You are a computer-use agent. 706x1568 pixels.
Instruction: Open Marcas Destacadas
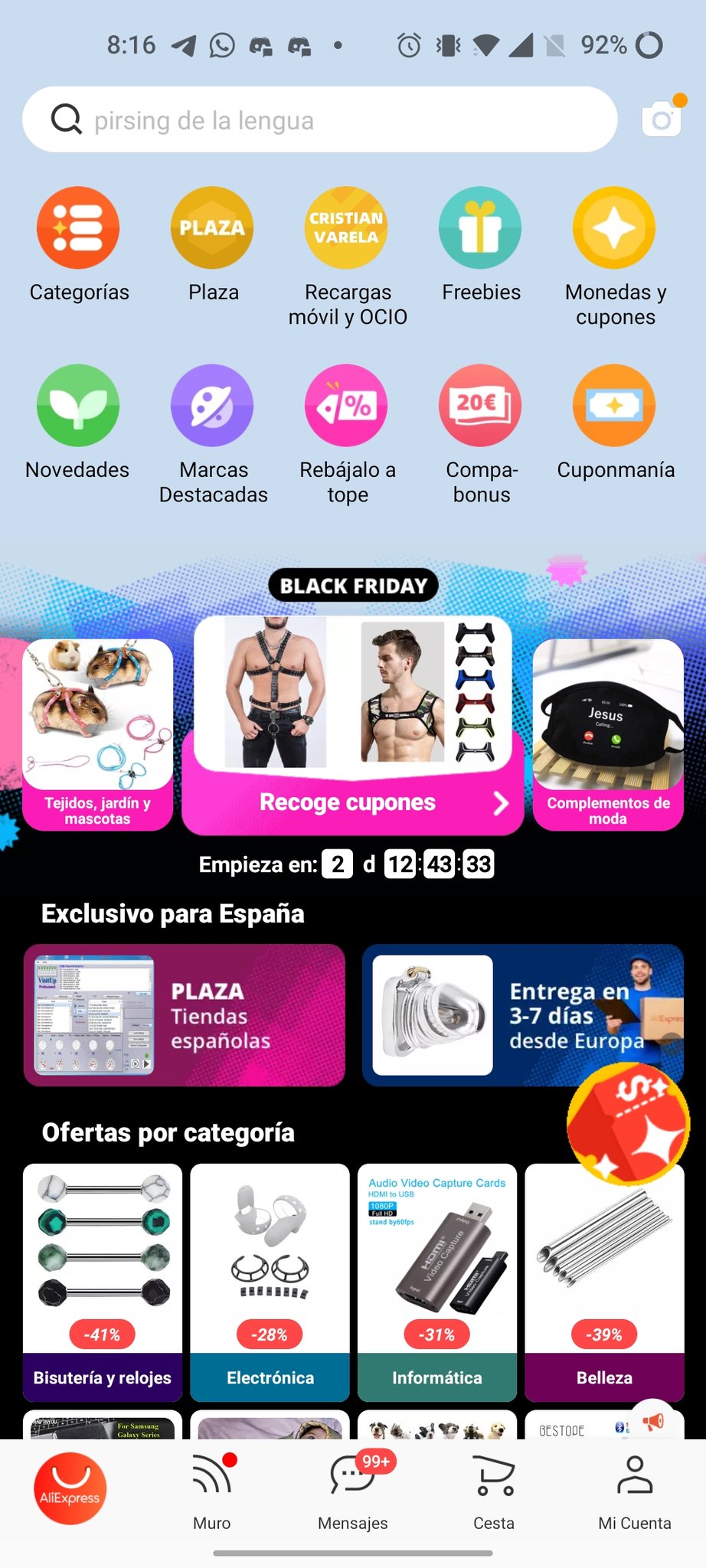click(x=213, y=407)
